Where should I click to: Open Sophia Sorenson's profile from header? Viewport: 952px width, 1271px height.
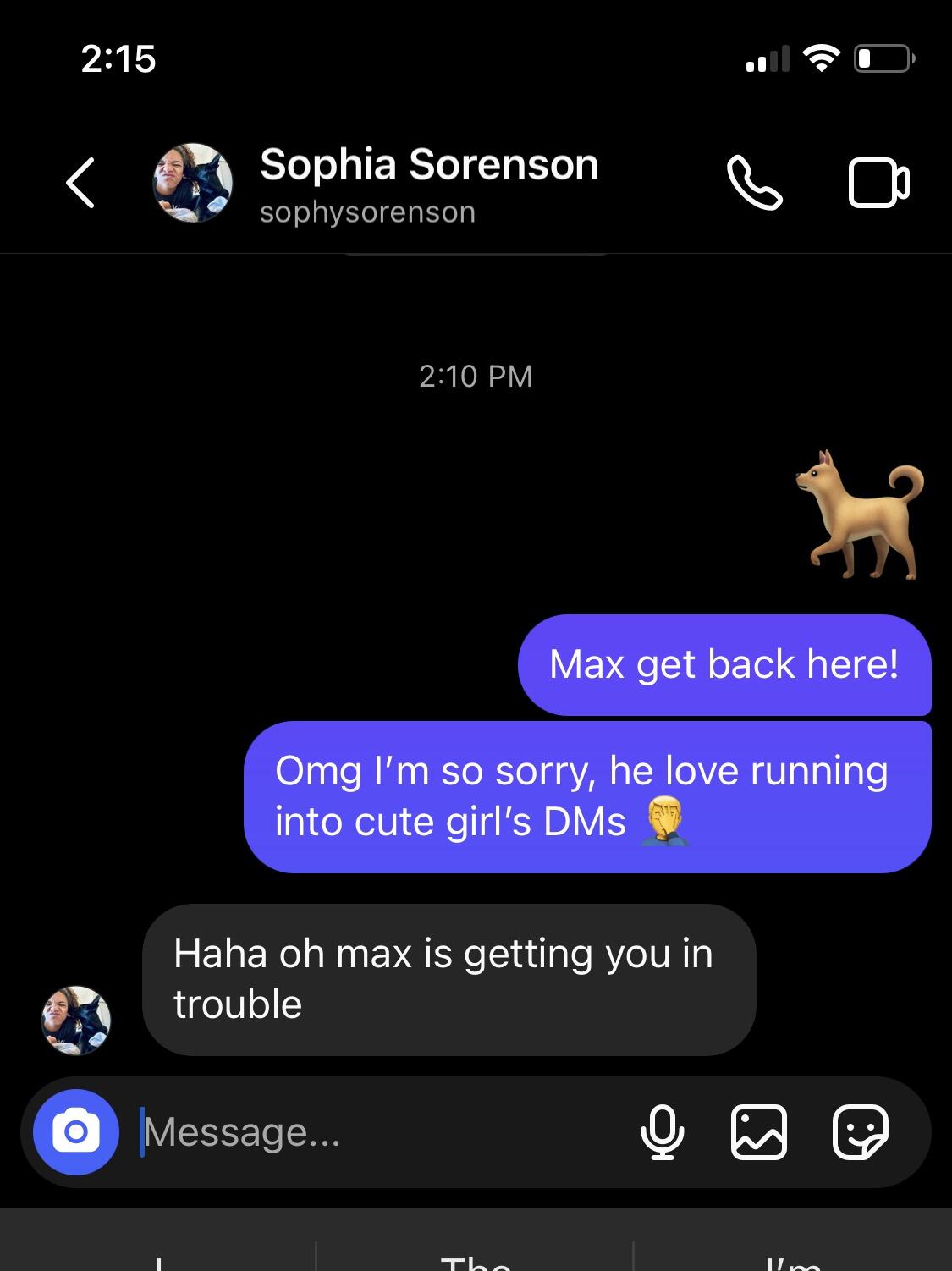tap(428, 183)
